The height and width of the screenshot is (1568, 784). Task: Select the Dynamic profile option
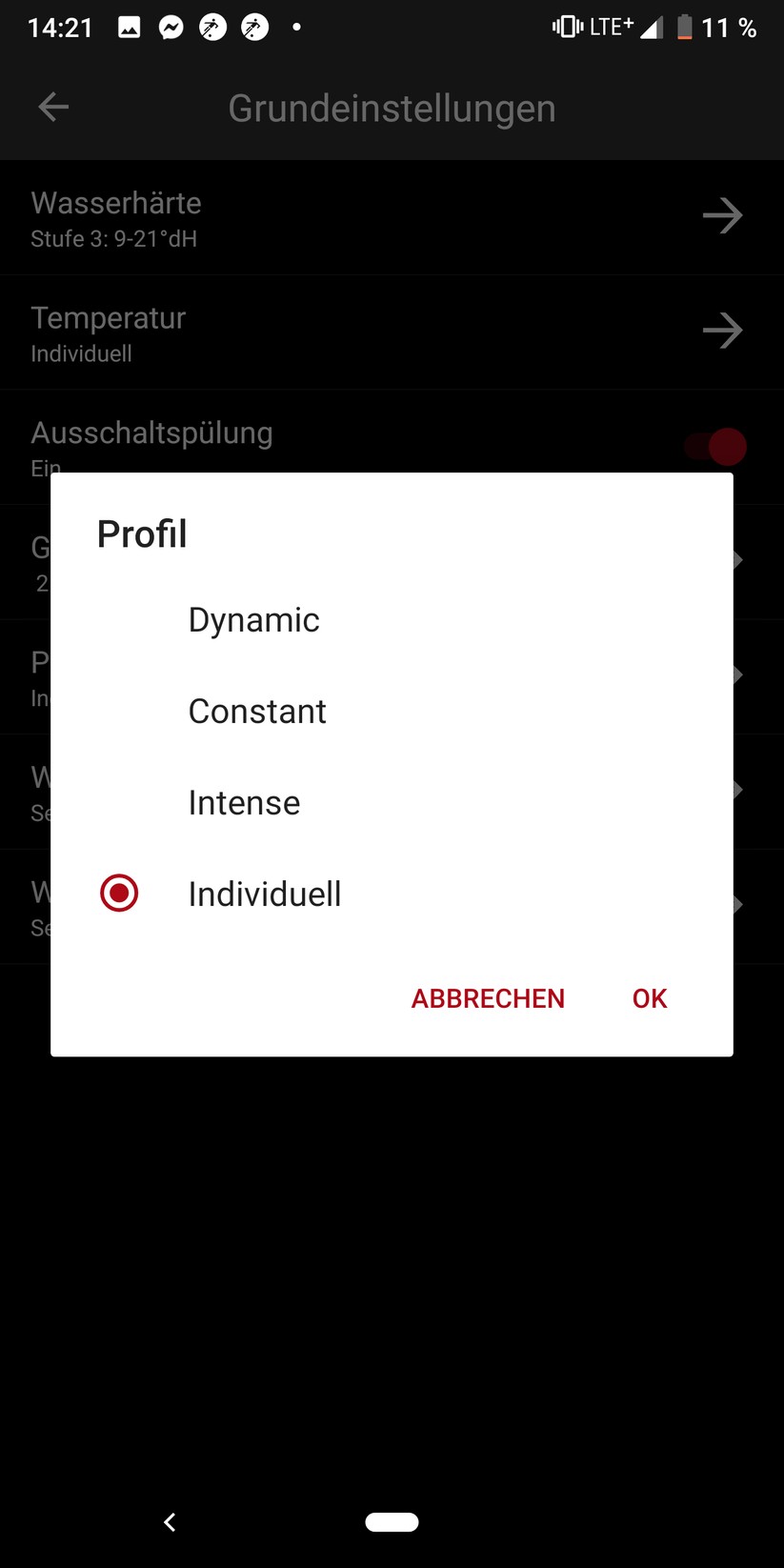click(x=253, y=620)
